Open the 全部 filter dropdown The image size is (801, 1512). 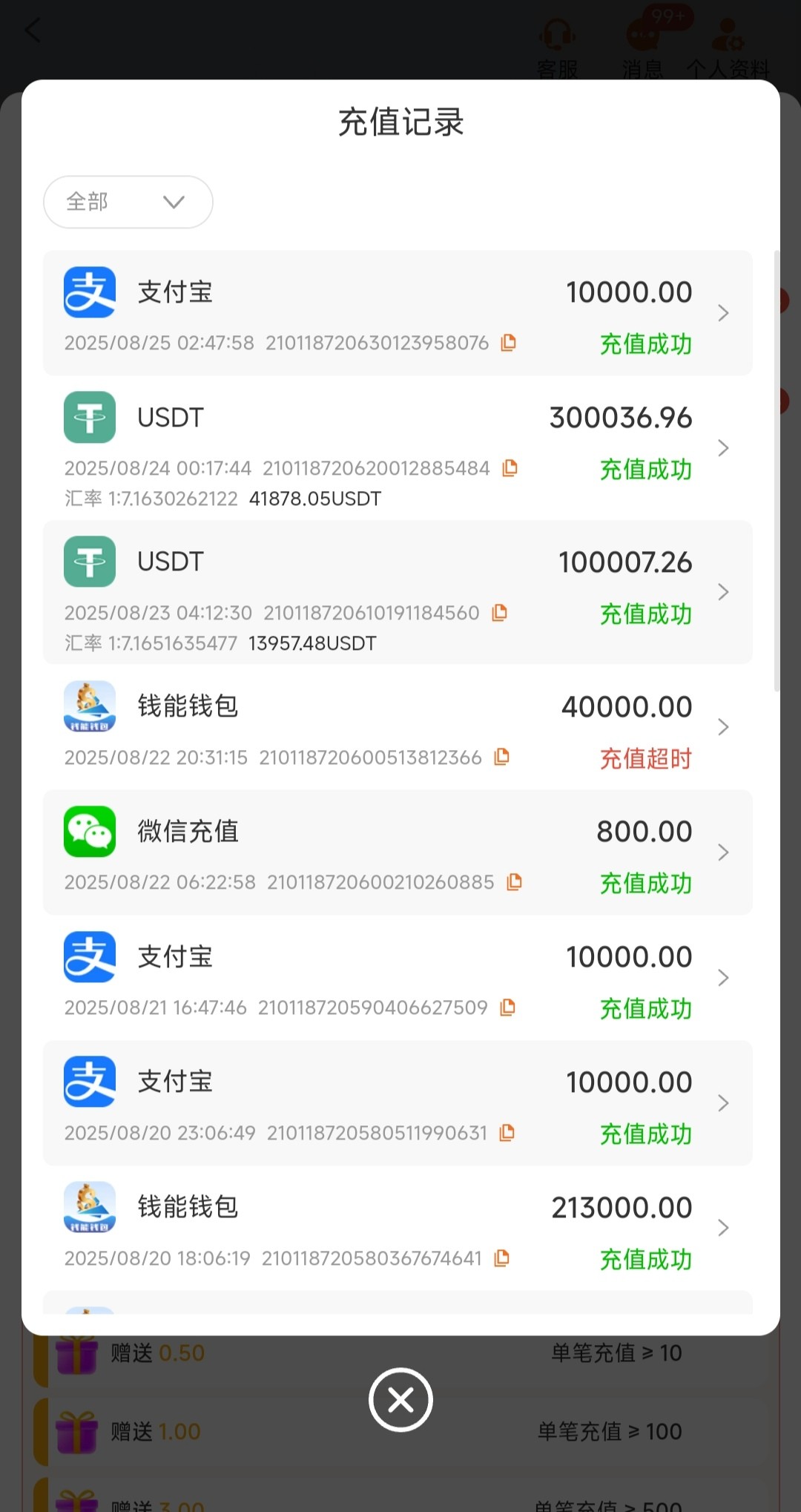tap(128, 202)
